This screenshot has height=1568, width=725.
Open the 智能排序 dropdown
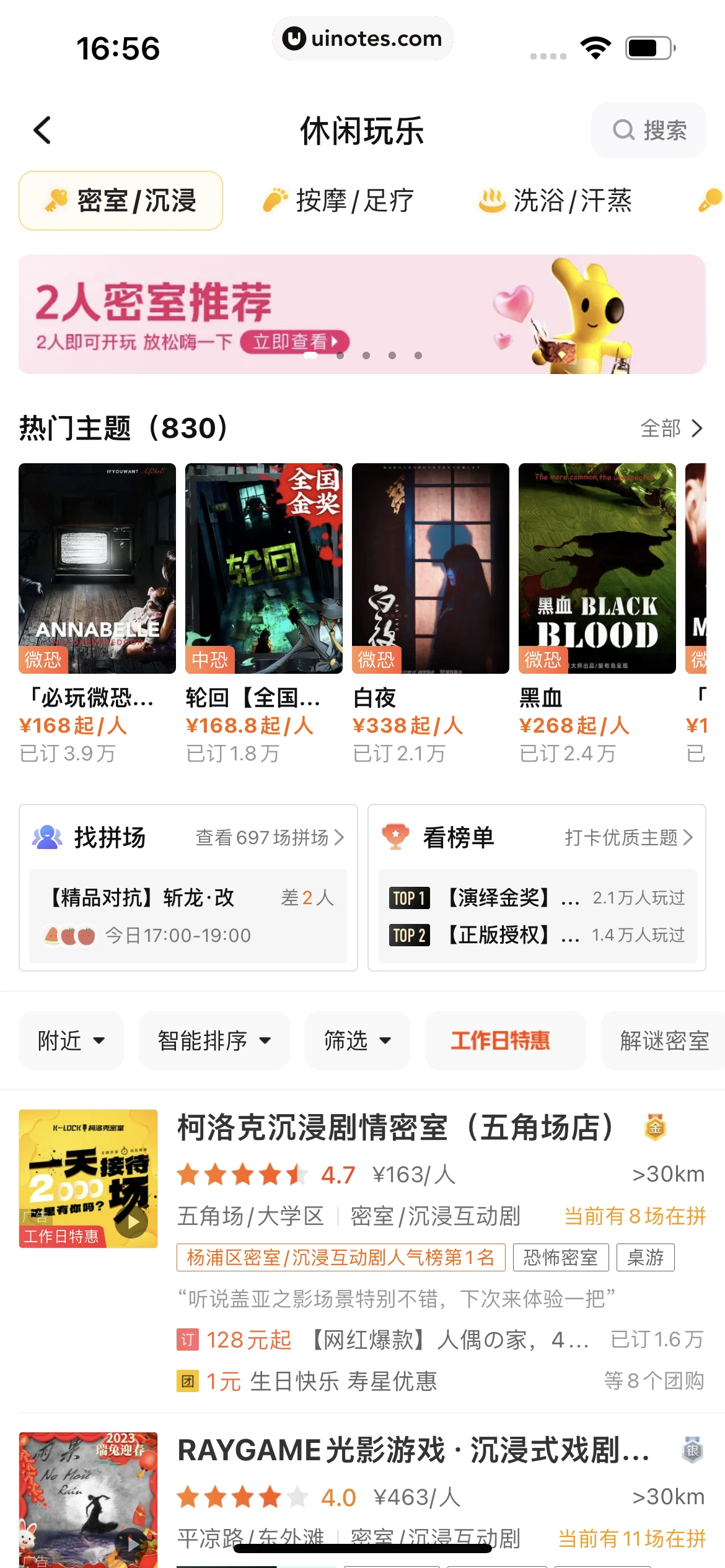214,1040
